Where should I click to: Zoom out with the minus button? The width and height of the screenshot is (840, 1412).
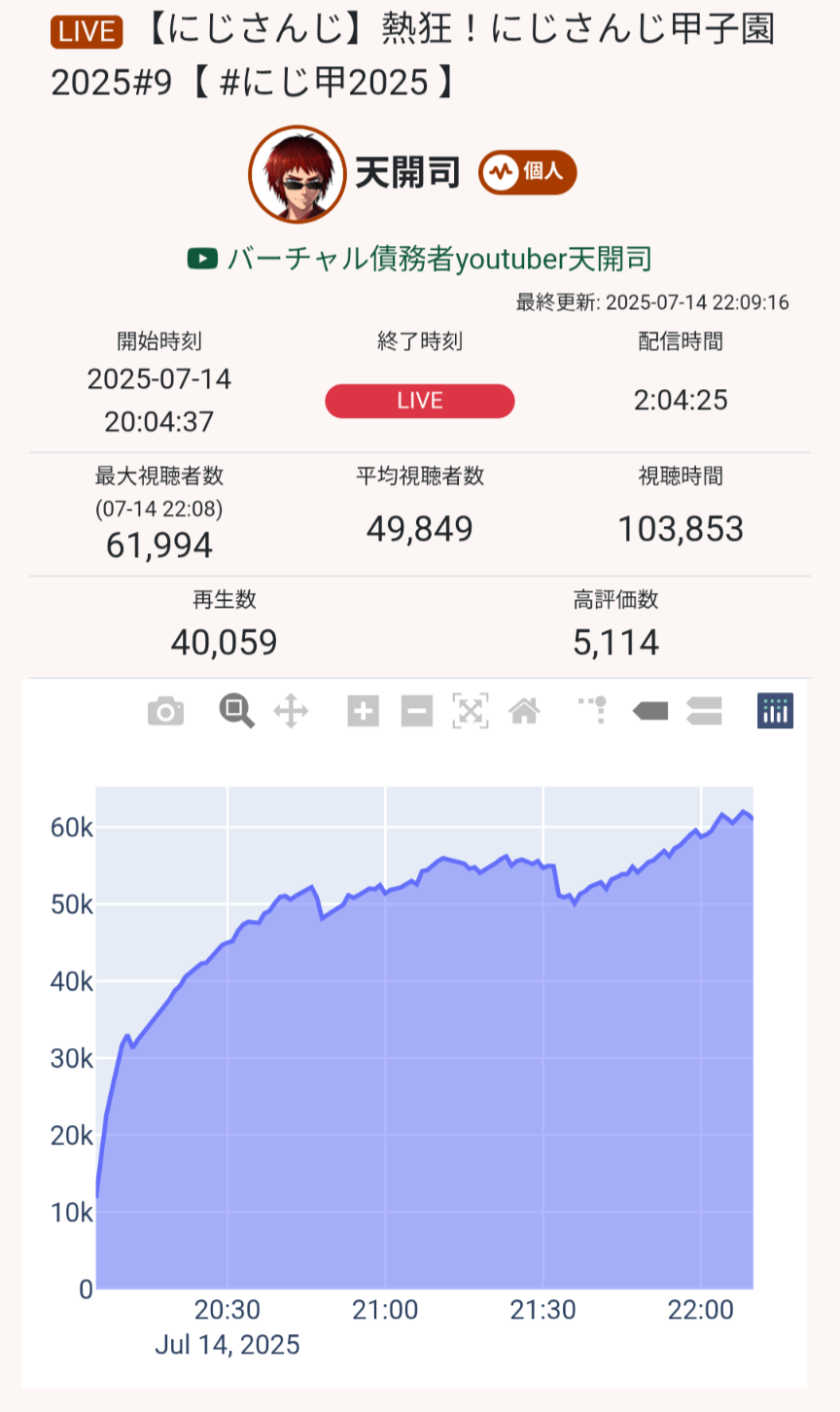417,712
